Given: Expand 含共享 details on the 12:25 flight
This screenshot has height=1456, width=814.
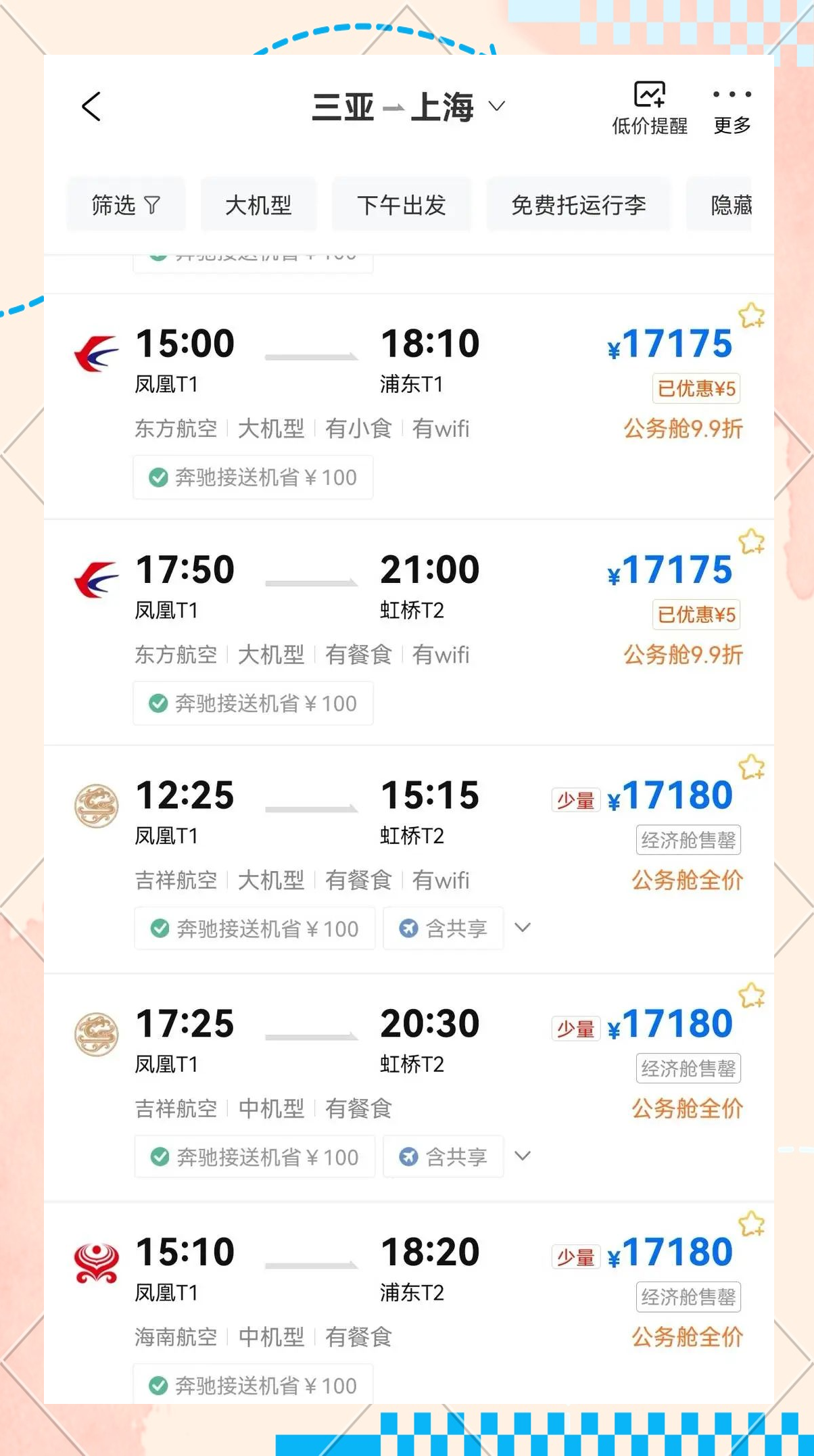Looking at the screenshot, I should pos(523,929).
